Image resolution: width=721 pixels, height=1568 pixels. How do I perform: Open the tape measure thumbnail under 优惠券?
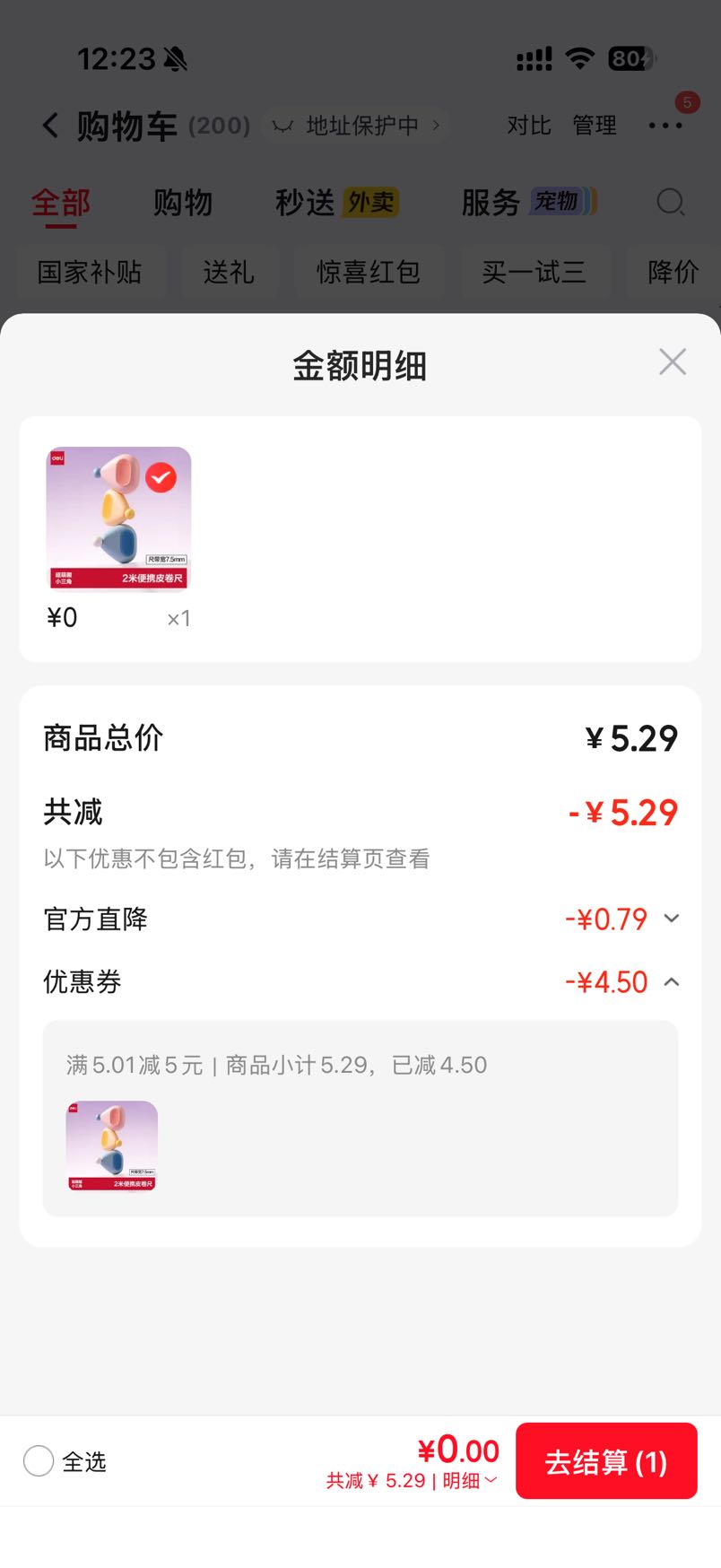pyautogui.click(x=112, y=1146)
